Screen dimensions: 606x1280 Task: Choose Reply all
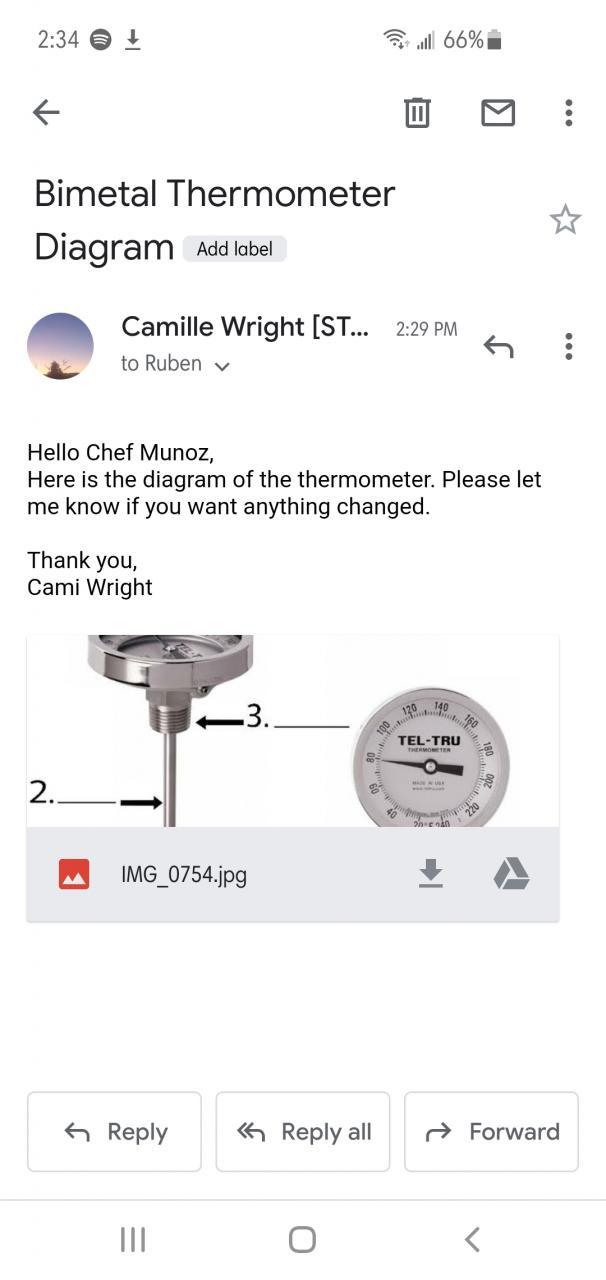pyautogui.click(x=303, y=1131)
